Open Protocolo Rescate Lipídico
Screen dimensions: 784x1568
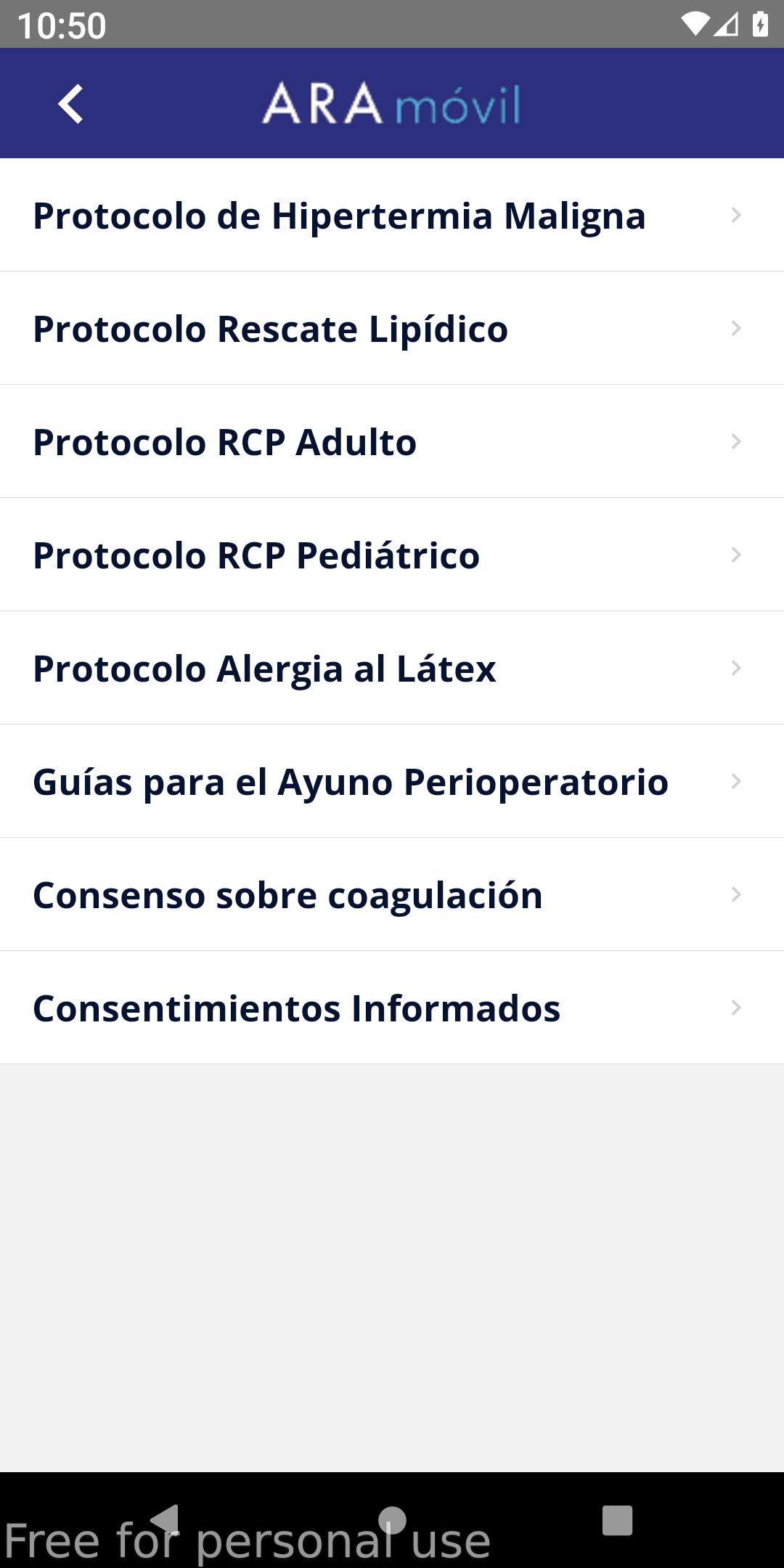[x=392, y=329]
